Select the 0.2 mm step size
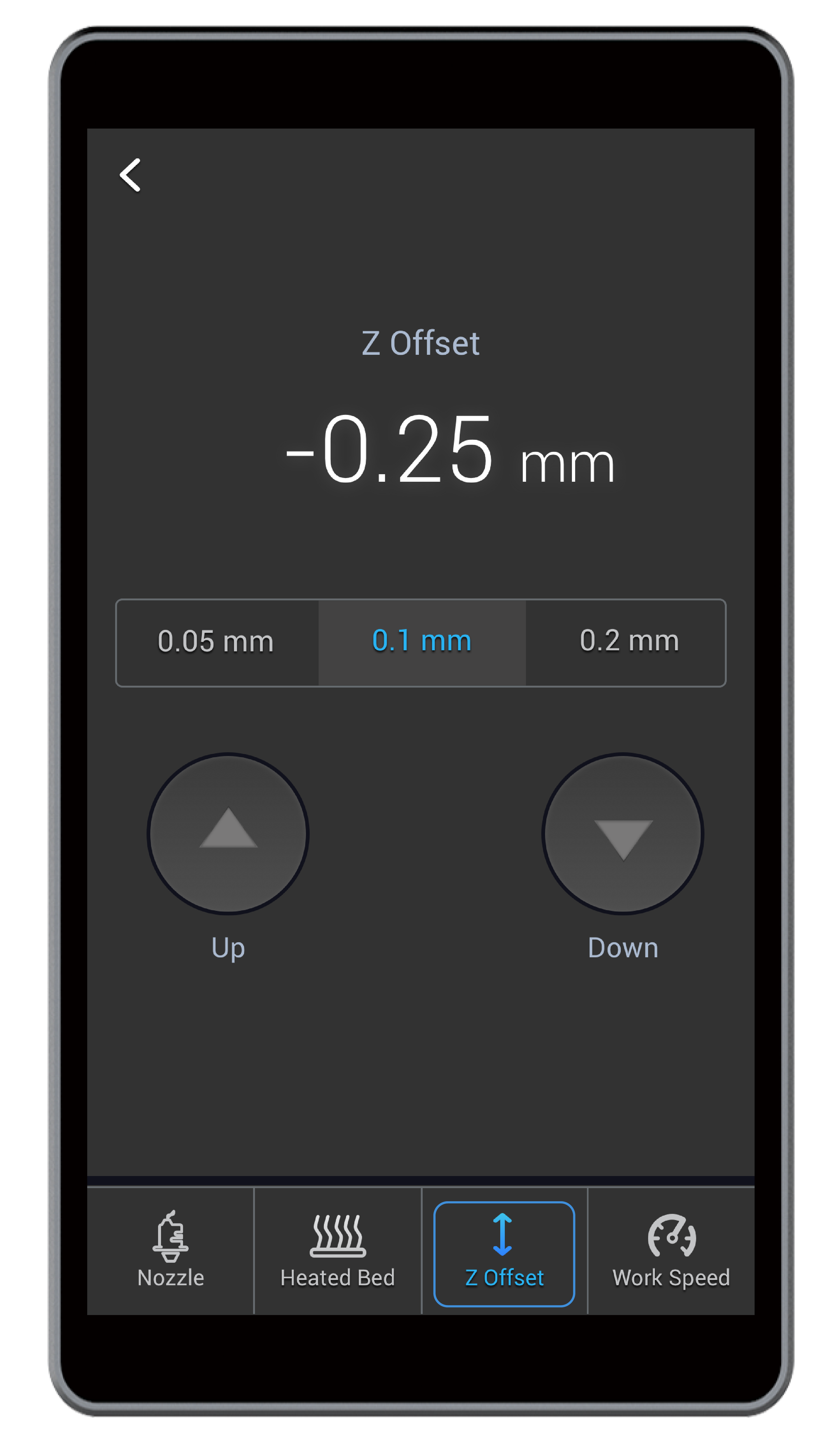 coord(628,642)
